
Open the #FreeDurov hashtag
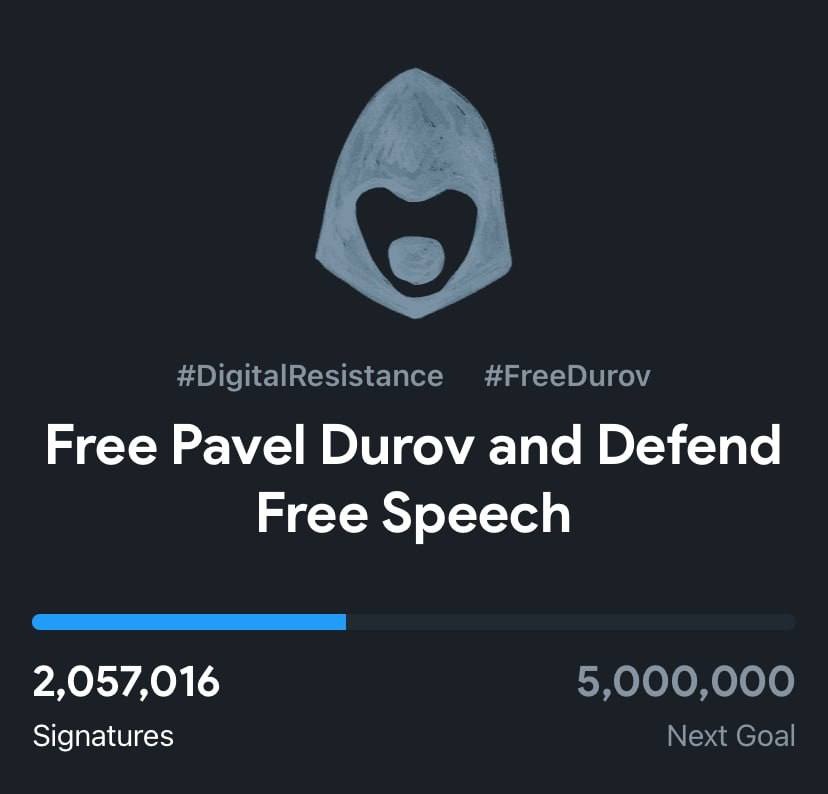pyautogui.click(x=567, y=376)
